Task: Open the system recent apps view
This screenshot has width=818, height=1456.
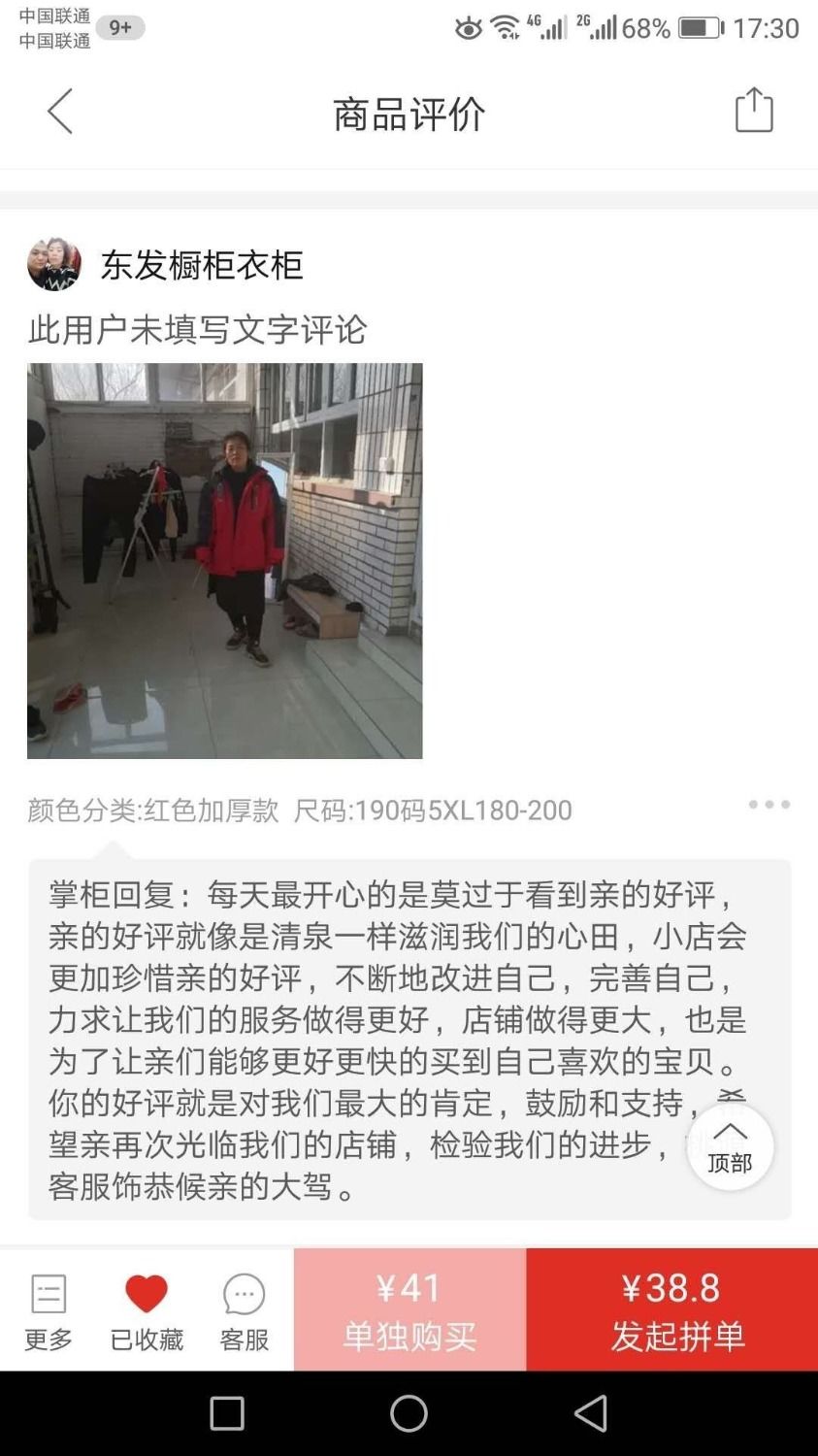Action: (x=227, y=1414)
